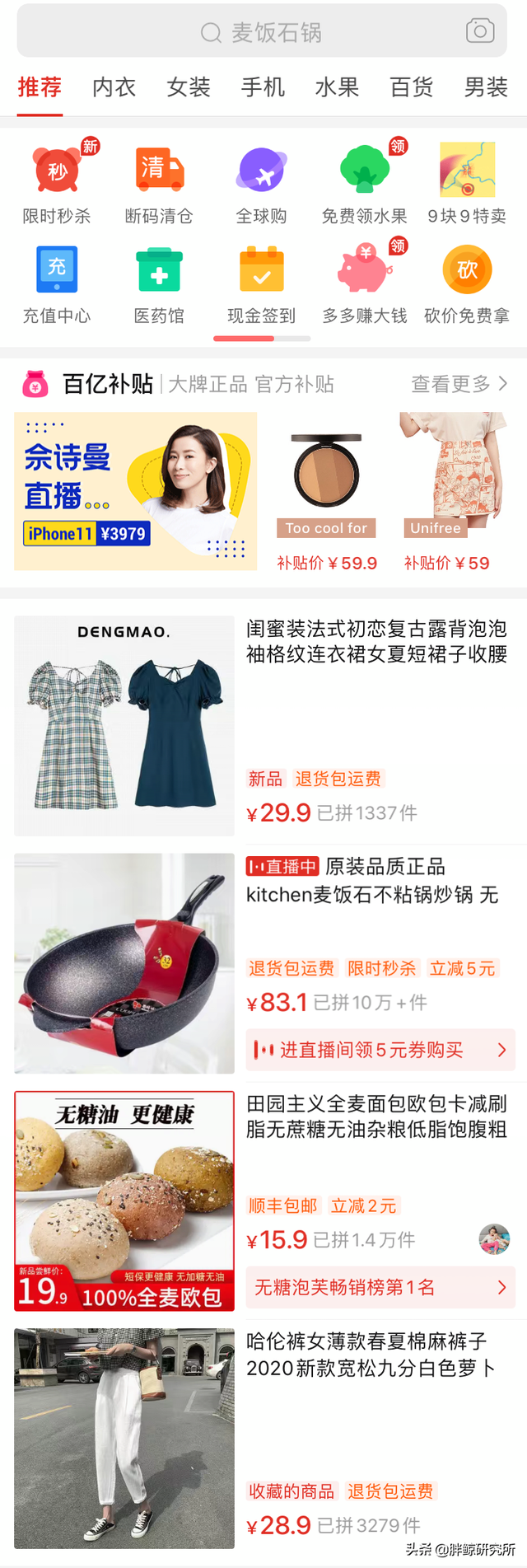Open the DENGMAO plaid dress product
The height and width of the screenshot is (1568, 527).
124,725
